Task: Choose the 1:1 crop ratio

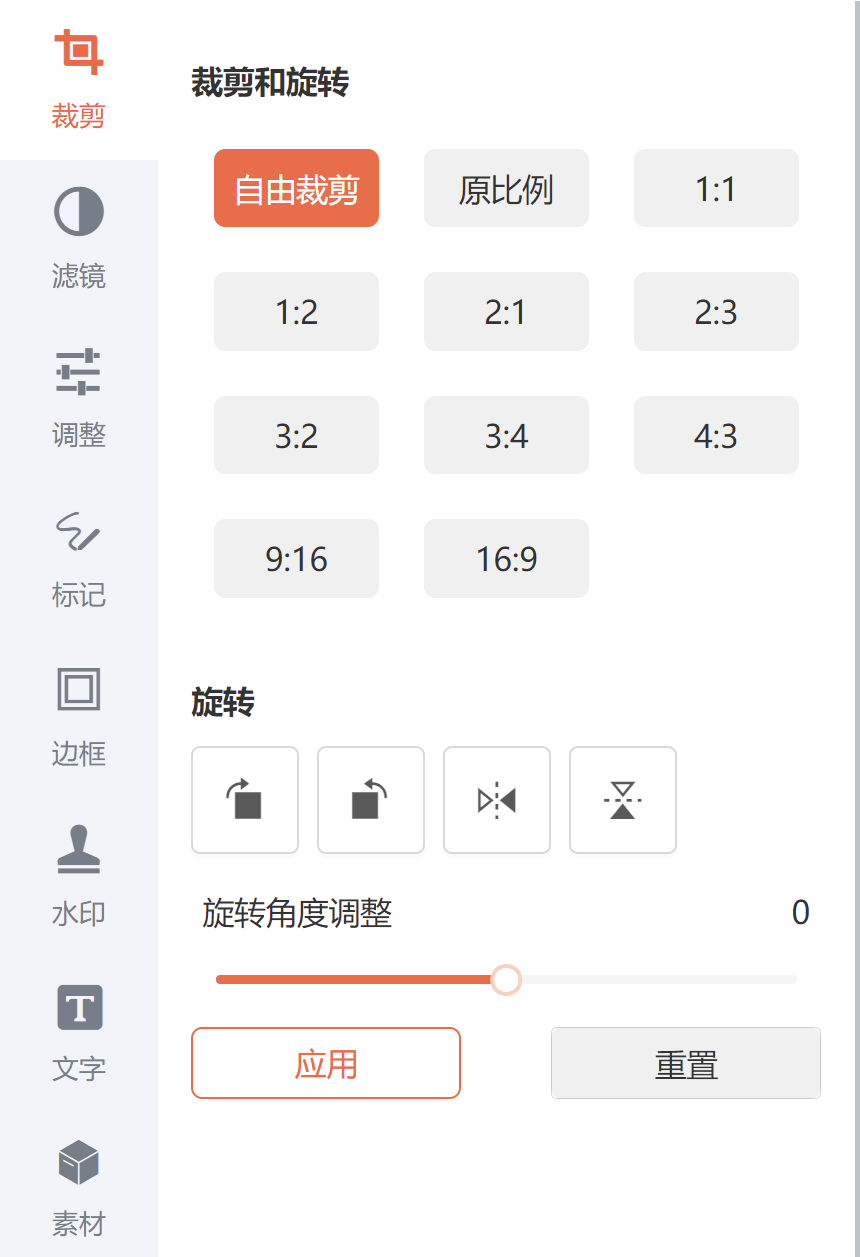Action: pos(716,189)
